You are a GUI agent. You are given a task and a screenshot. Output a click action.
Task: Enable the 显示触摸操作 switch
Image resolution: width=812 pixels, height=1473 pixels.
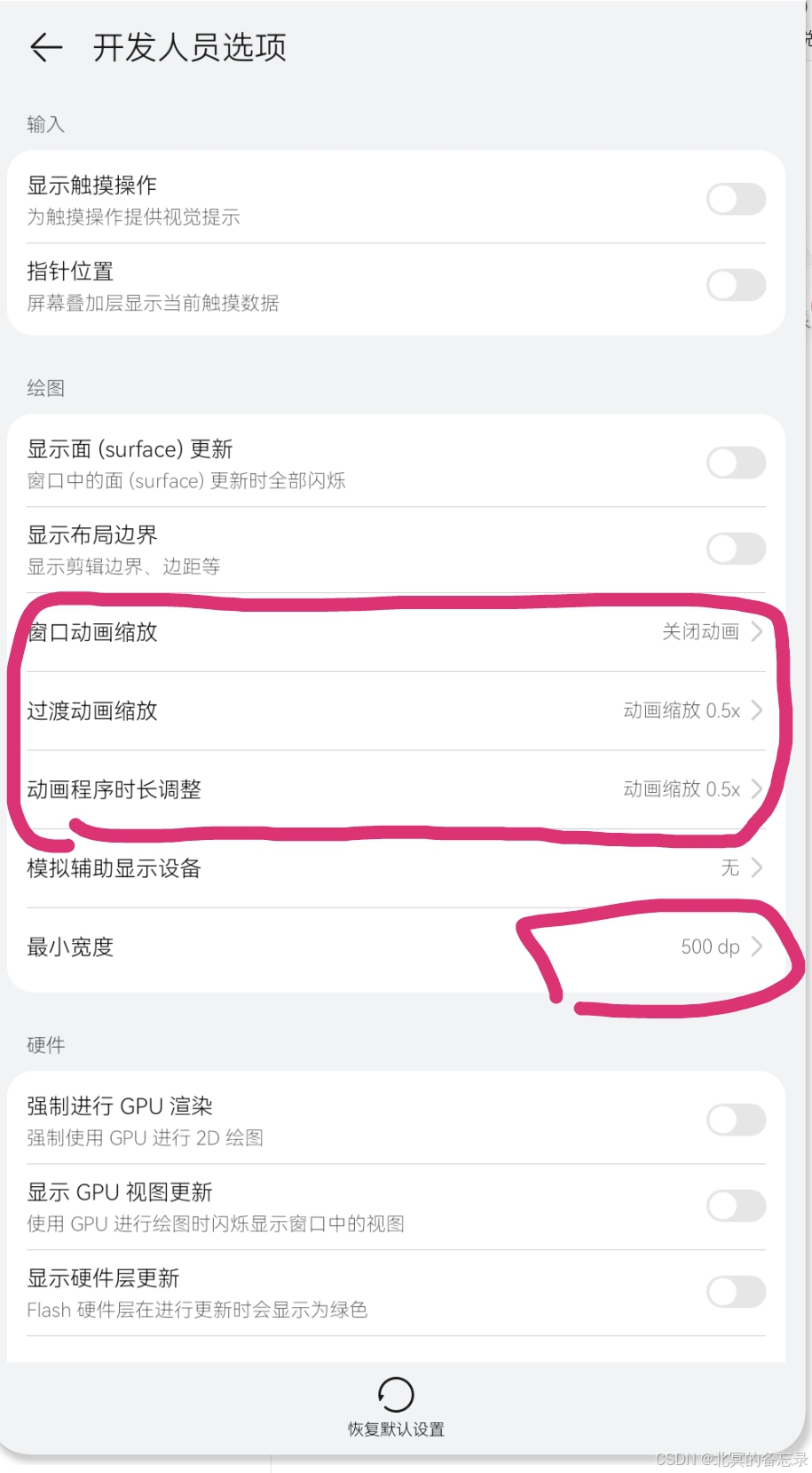click(736, 199)
